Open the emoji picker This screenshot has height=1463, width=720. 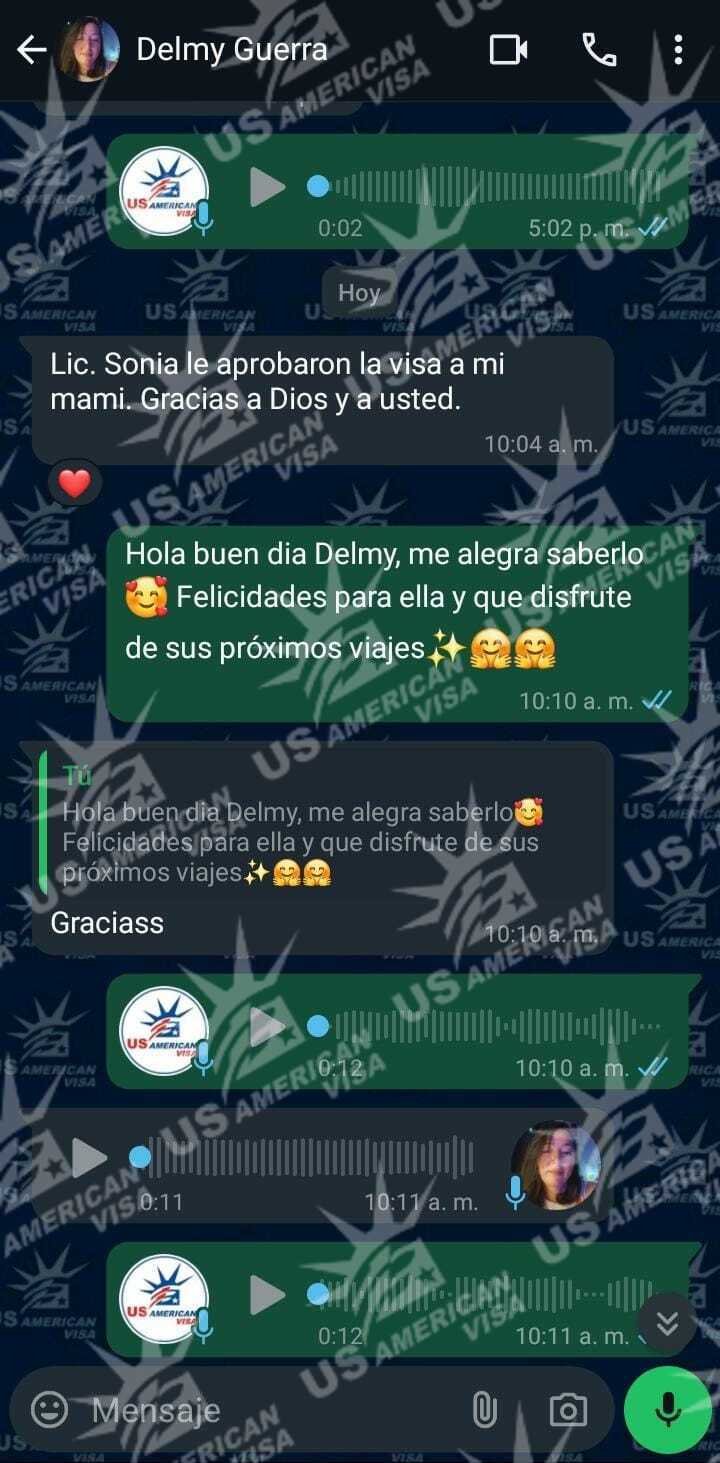49,1410
